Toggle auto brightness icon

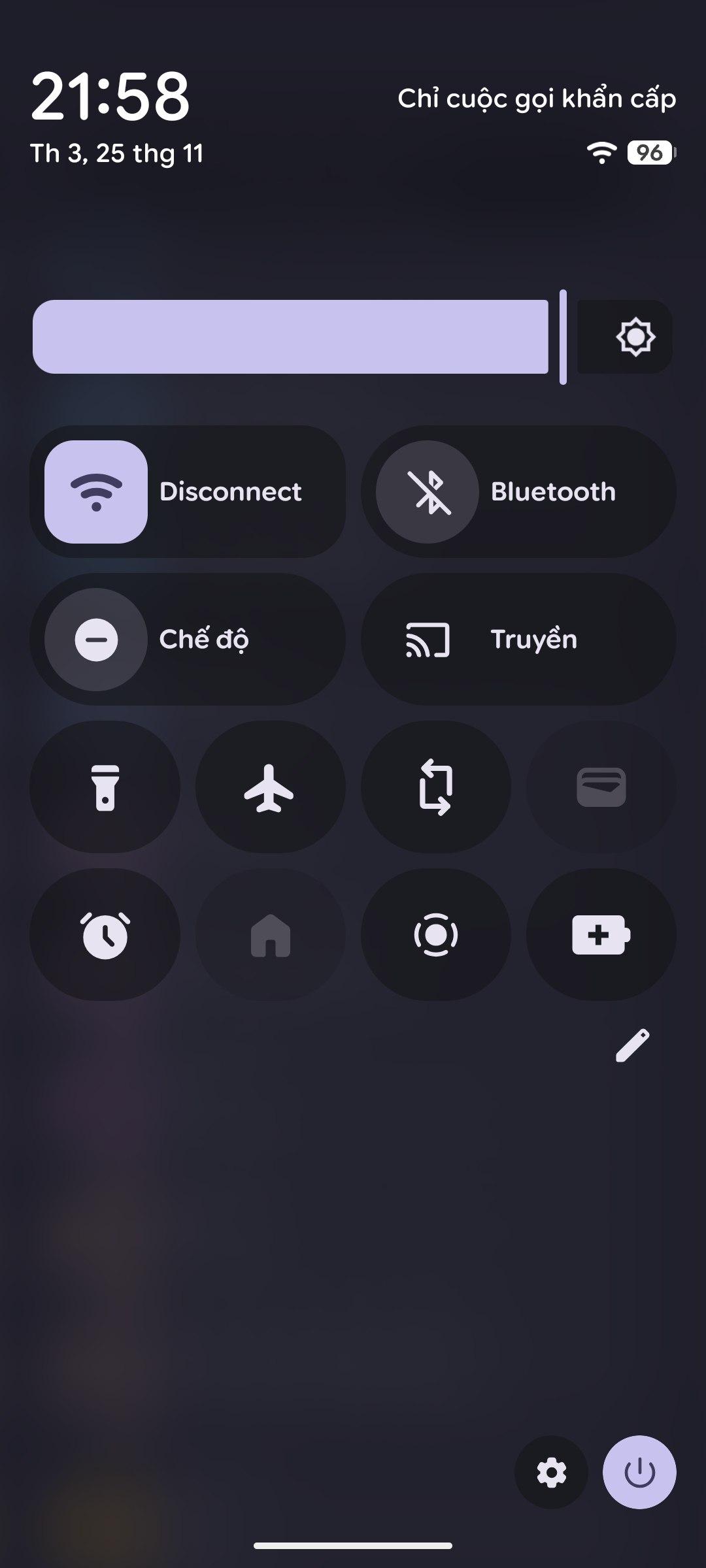pyautogui.click(x=635, y=337)
